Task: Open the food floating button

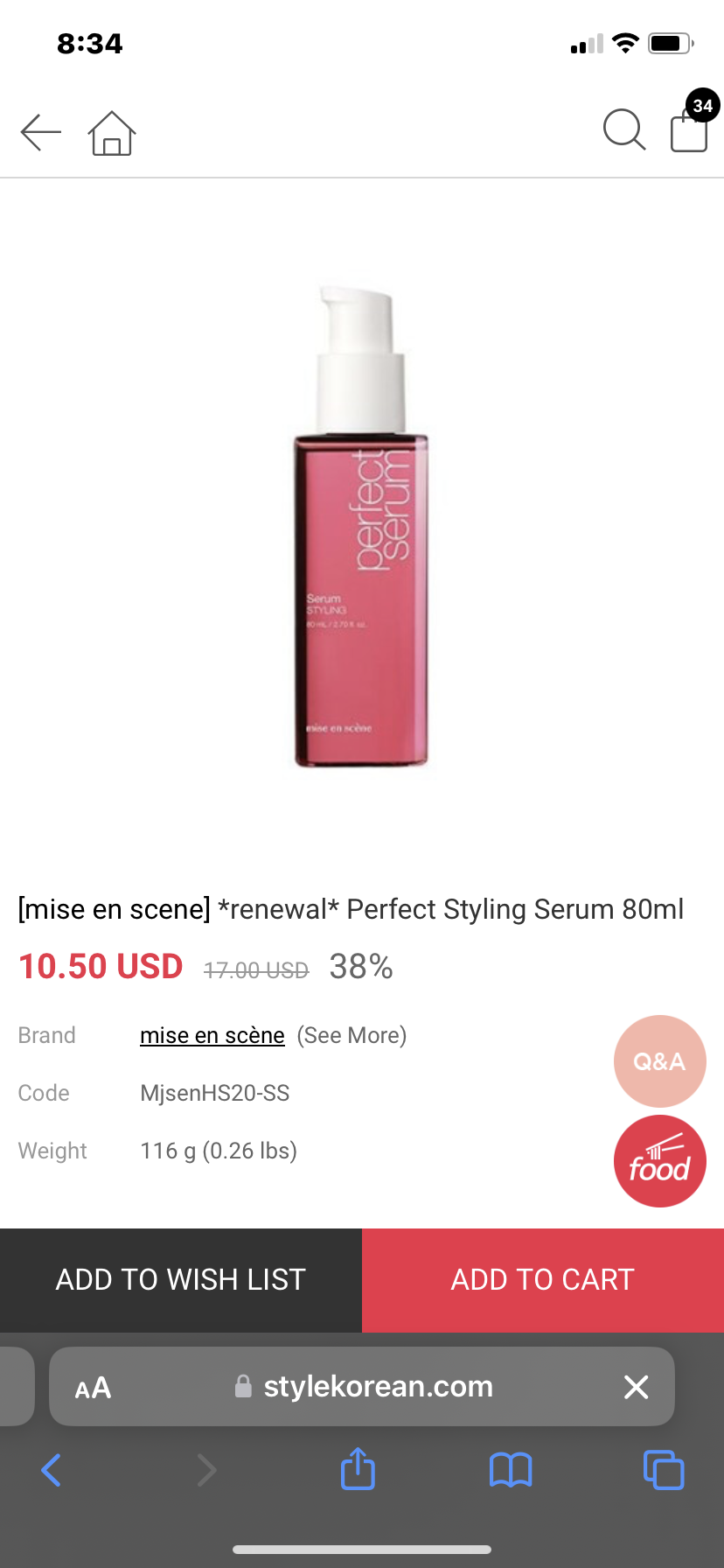Action: (x=659, y=1161)
